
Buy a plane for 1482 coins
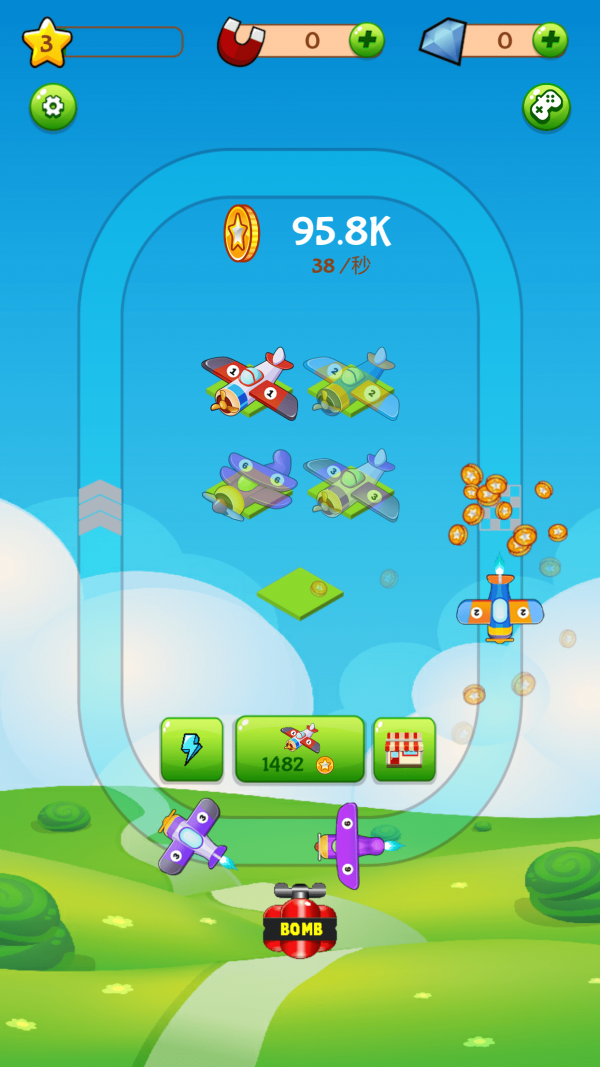(x=300, y=749)
